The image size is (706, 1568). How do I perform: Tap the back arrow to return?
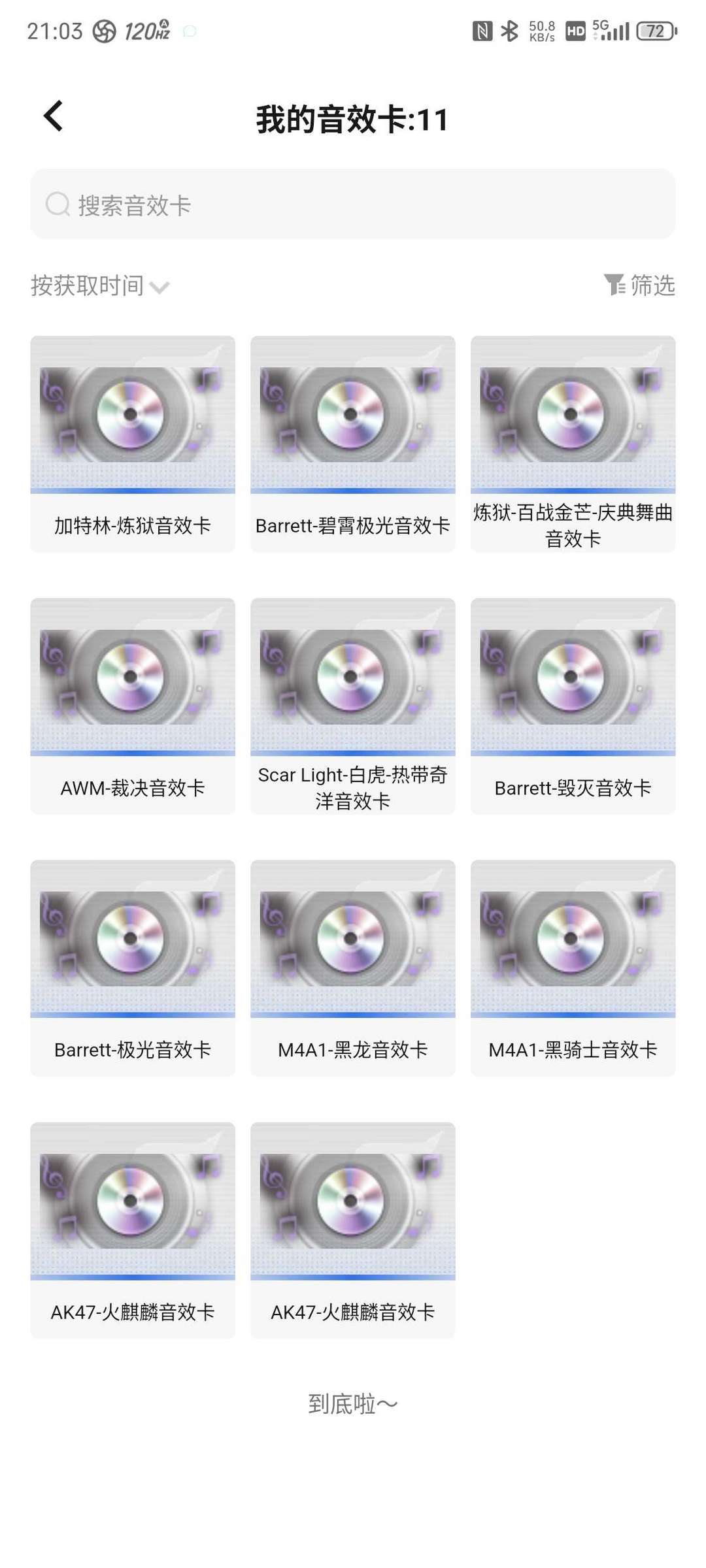[54, 115]
